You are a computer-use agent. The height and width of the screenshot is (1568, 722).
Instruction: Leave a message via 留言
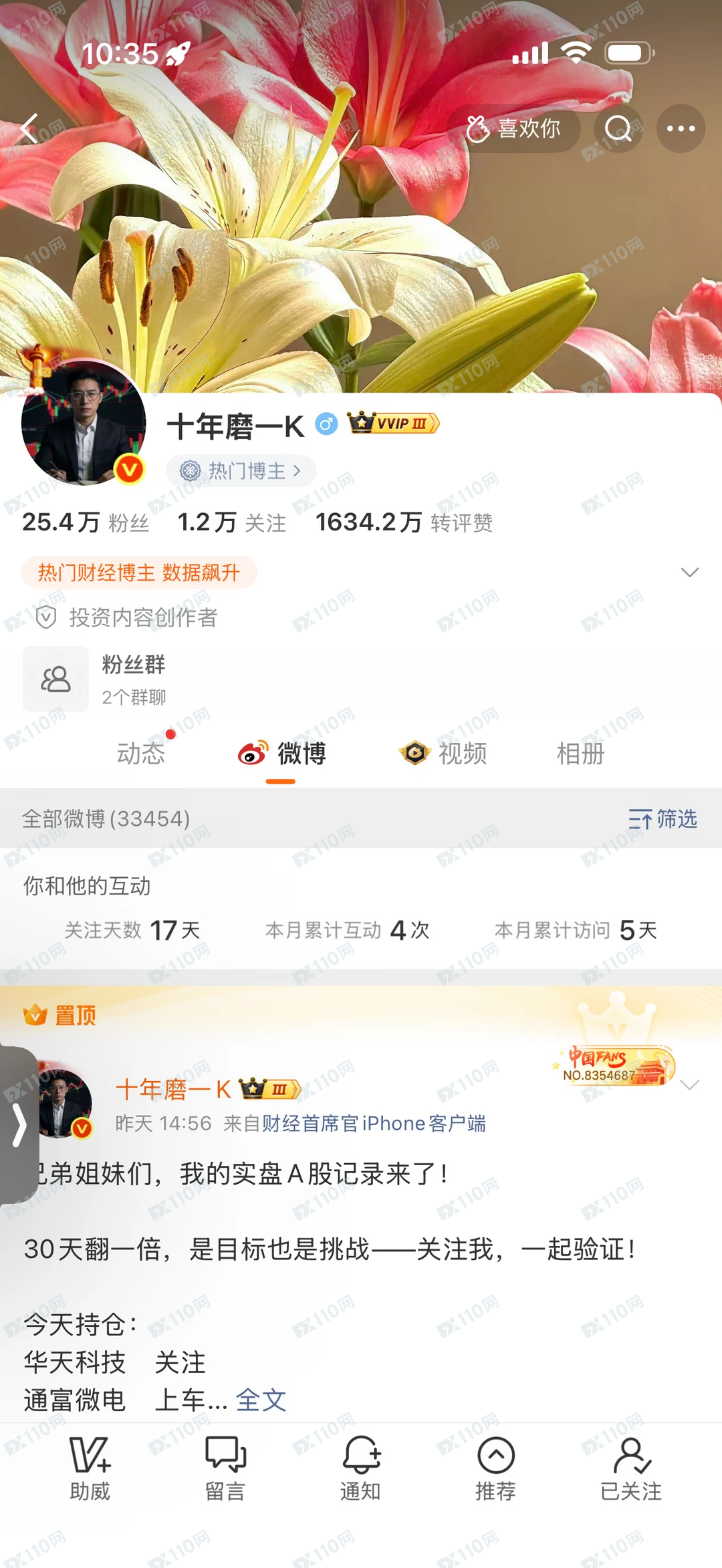pyautogui.click(x=225, y=1468)
